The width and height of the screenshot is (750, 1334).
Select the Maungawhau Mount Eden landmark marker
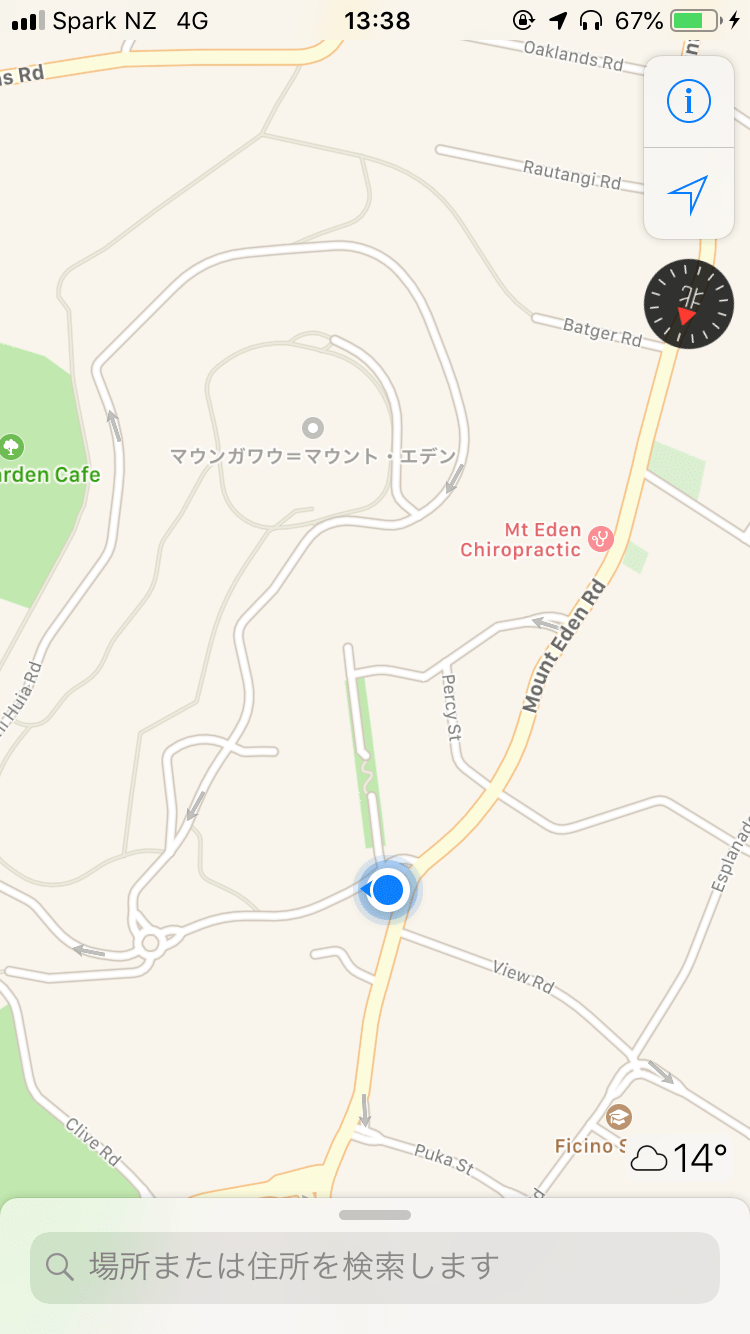pos(313,429)
